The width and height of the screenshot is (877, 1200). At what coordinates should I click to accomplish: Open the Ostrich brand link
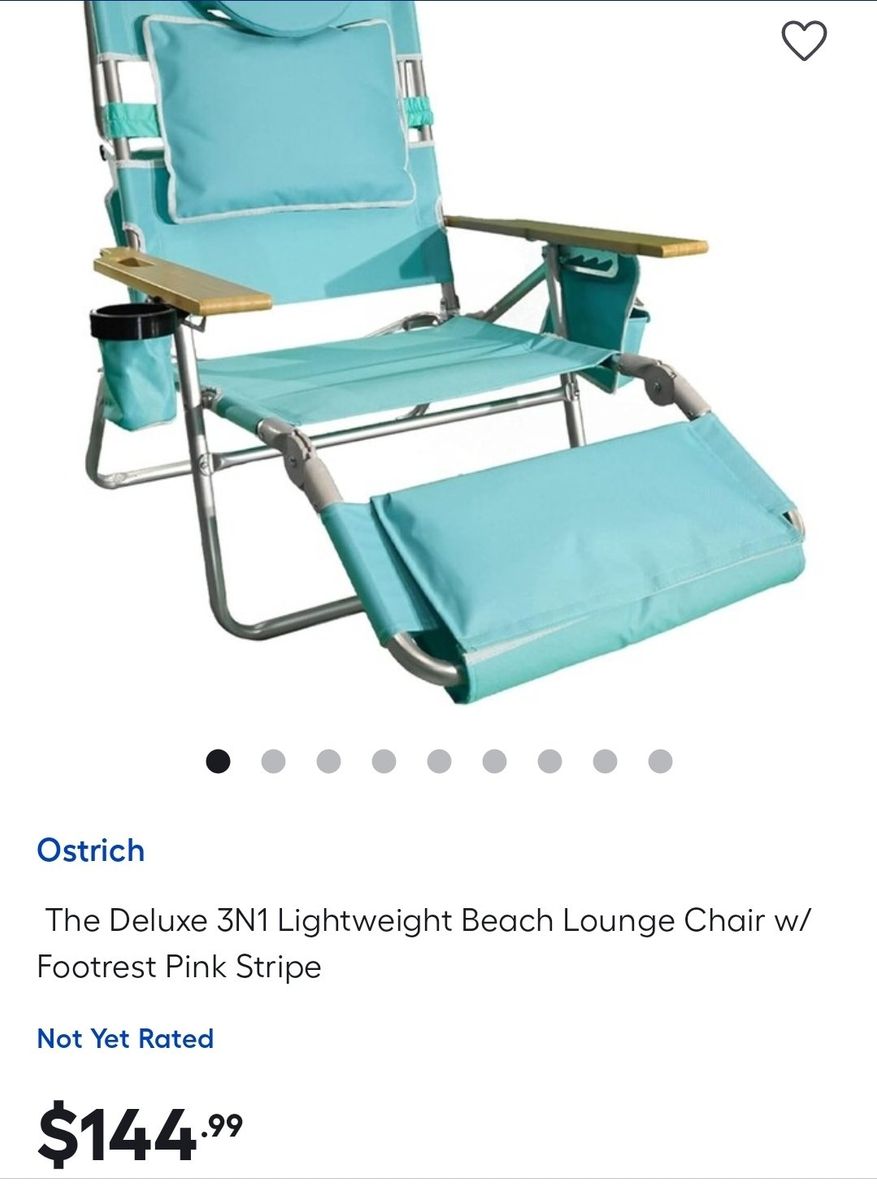[x=91, y=851]
